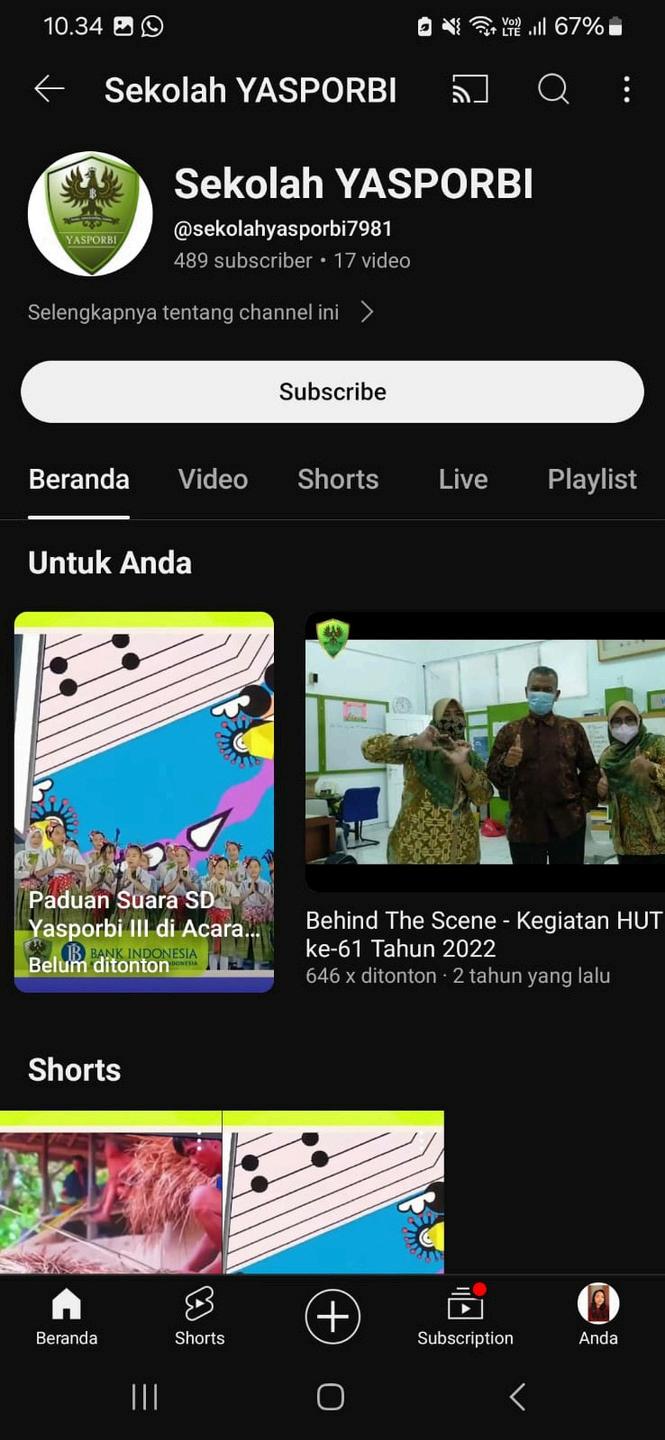Viewport: 665px width, 1440px height.
Task: Tap the plus create button
Action: (332, 1316)
